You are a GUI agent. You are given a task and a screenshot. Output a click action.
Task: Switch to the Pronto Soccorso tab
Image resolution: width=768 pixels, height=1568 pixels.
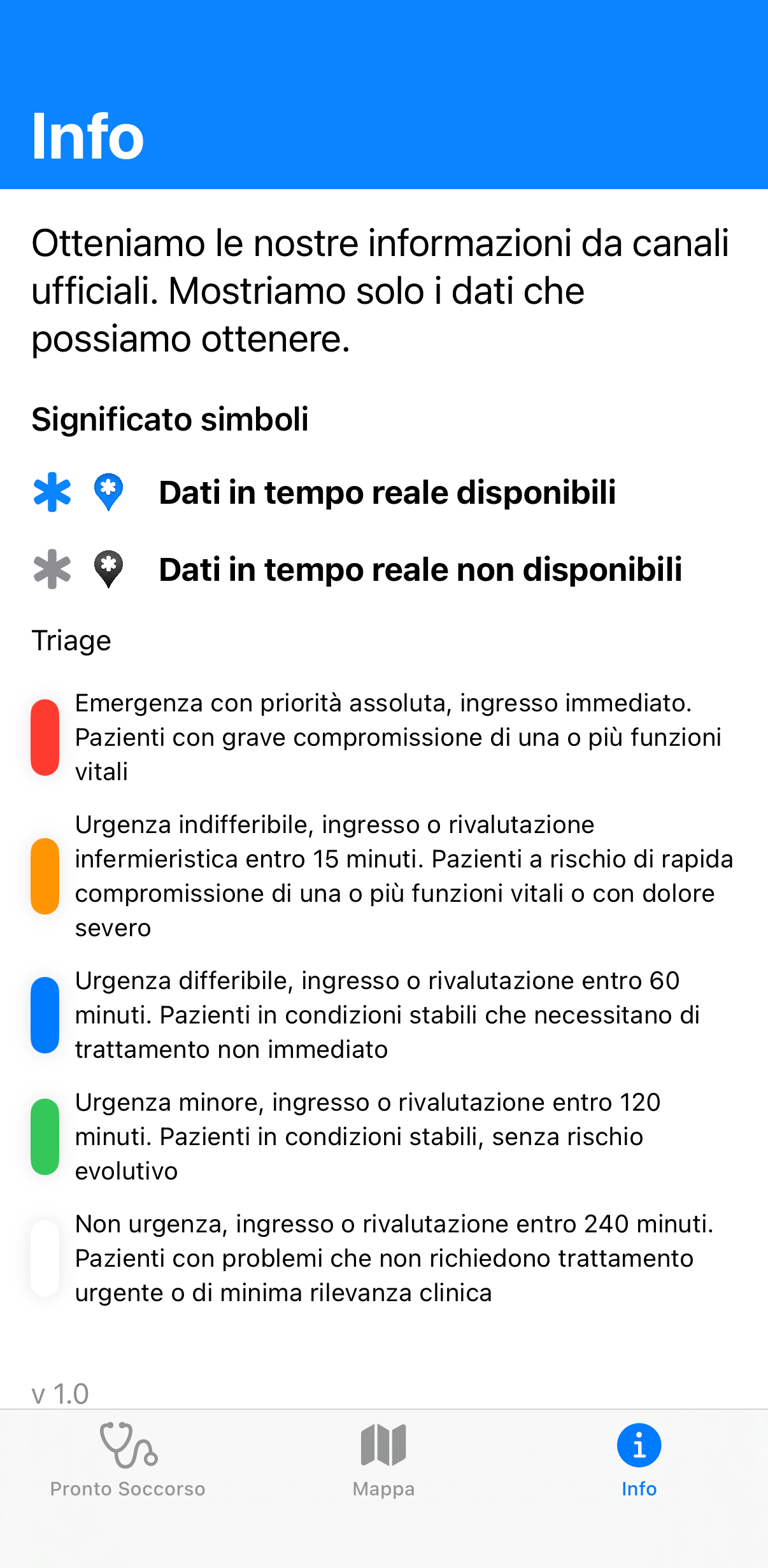(128, 1459)
